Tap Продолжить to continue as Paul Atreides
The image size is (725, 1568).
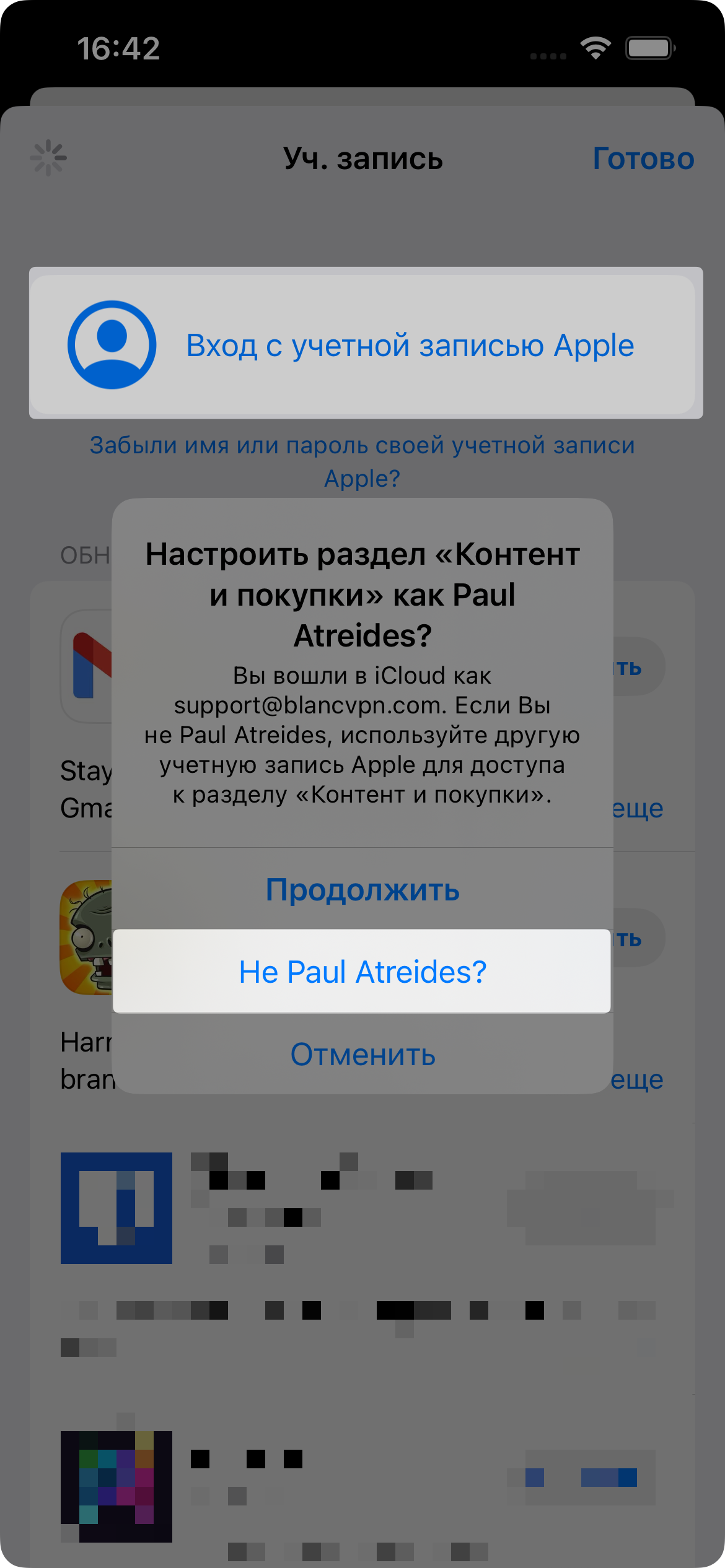tap(362, 889)
